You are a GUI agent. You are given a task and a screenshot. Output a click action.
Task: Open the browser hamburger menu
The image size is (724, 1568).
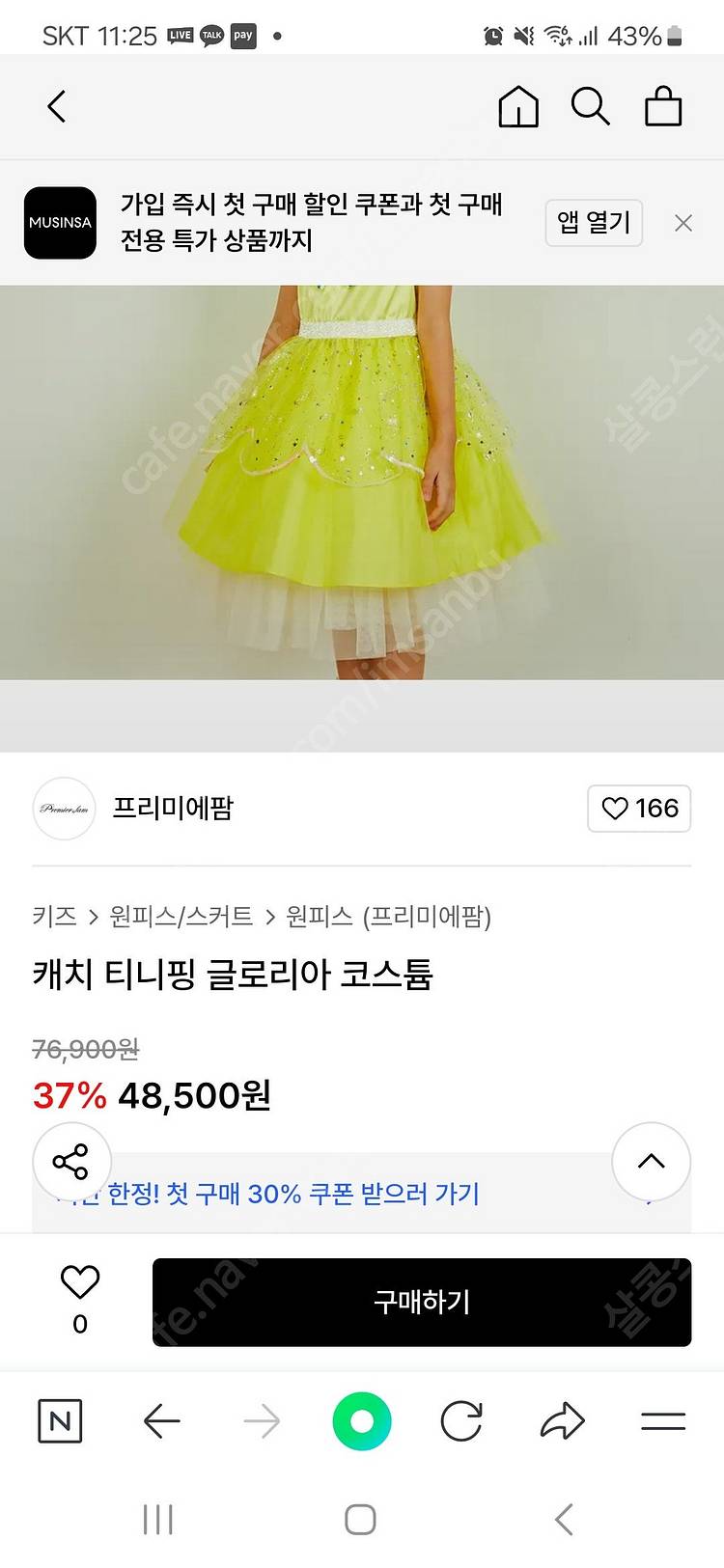click(x=663, y=1420)
